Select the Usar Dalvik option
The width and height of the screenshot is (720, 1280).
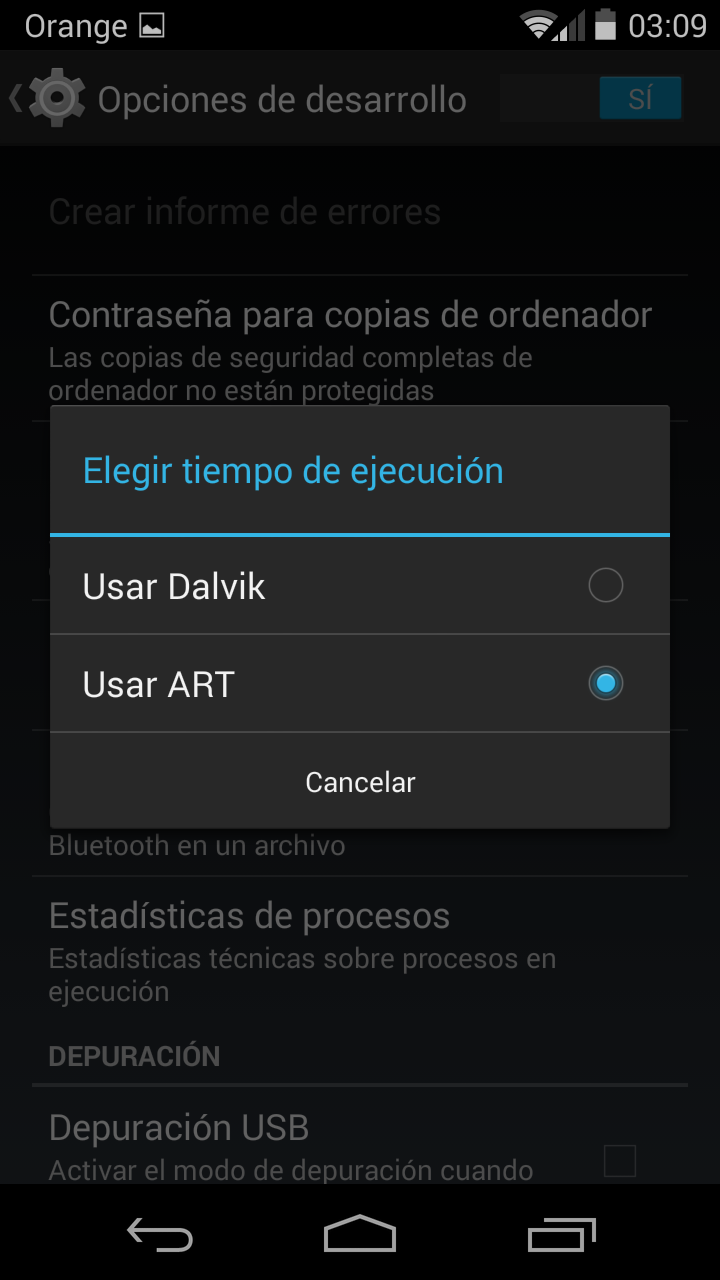point(360,585)
